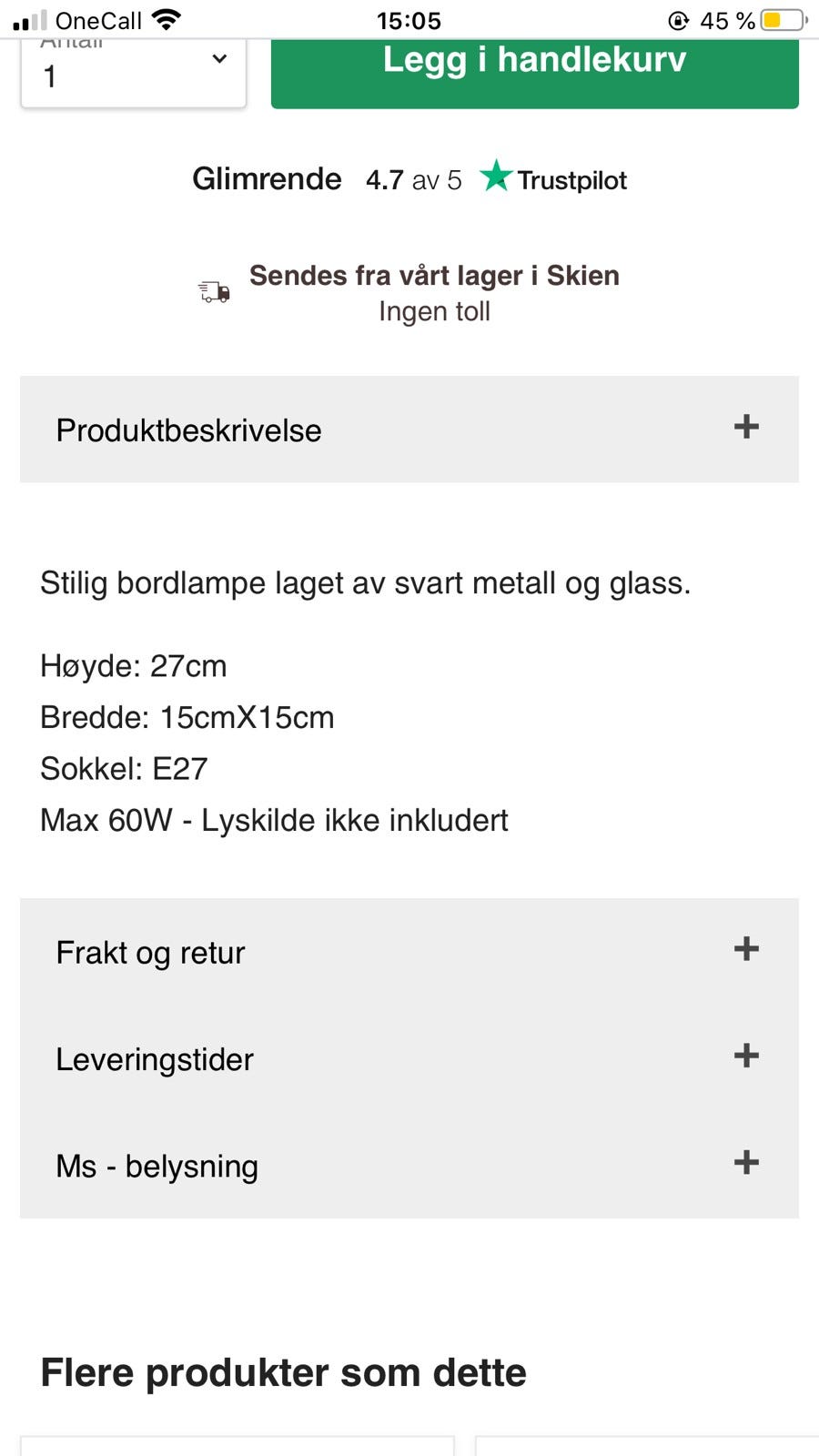Click the delivery truck icon
The width and height of the screenshot is (819, 1456).
click(213, 291)
